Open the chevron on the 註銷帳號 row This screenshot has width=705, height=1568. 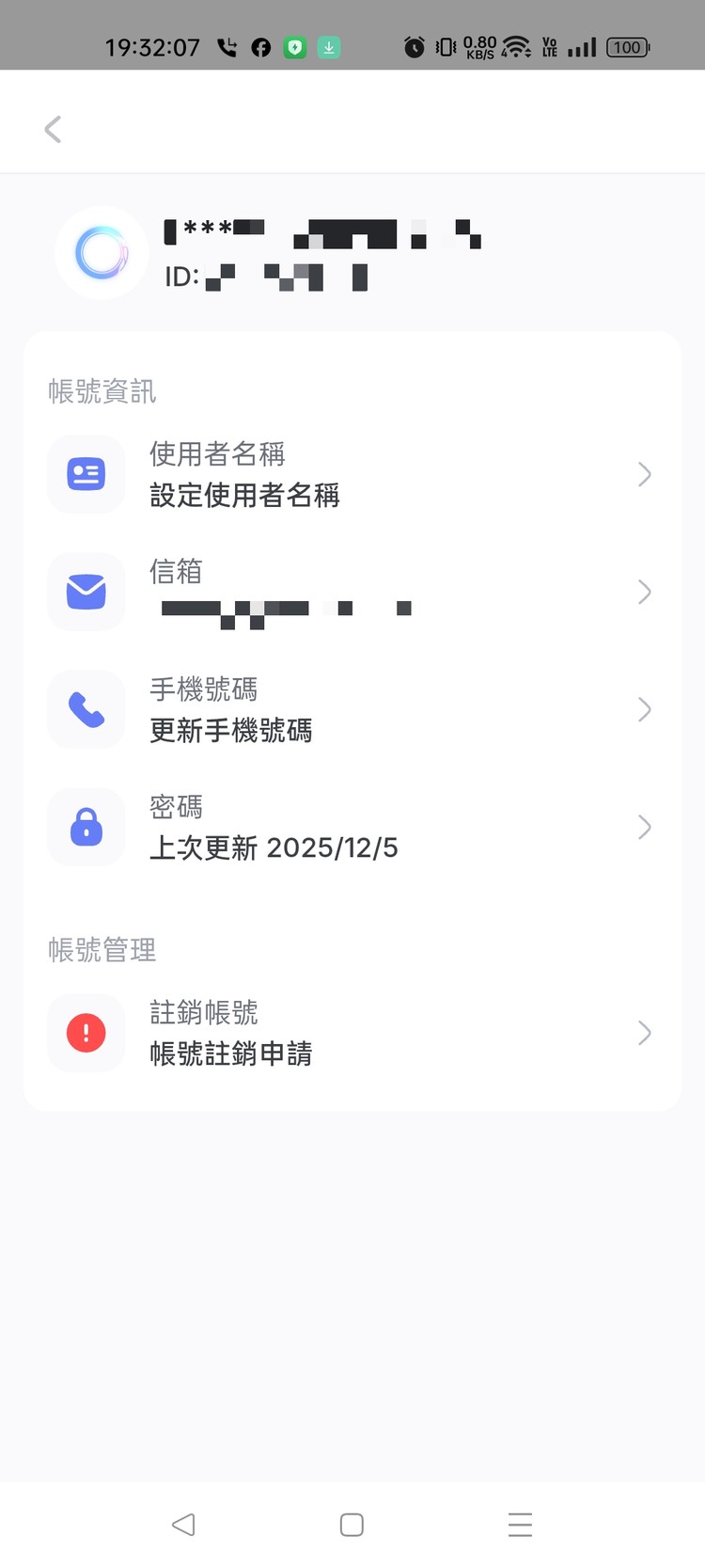pyautogui.click(x=644, y=1033)
